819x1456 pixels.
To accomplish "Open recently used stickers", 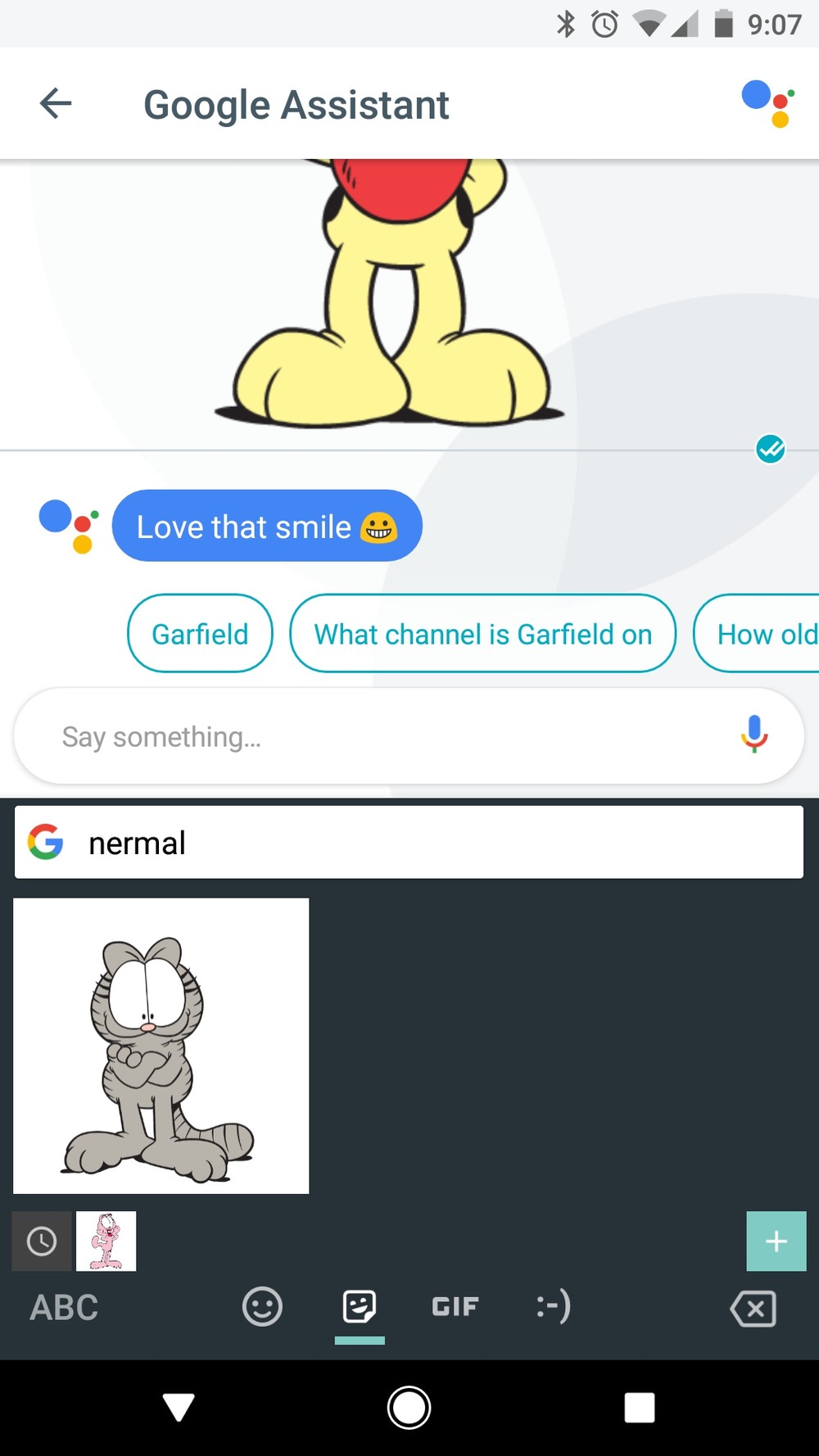I will (x=42, y=1241).
